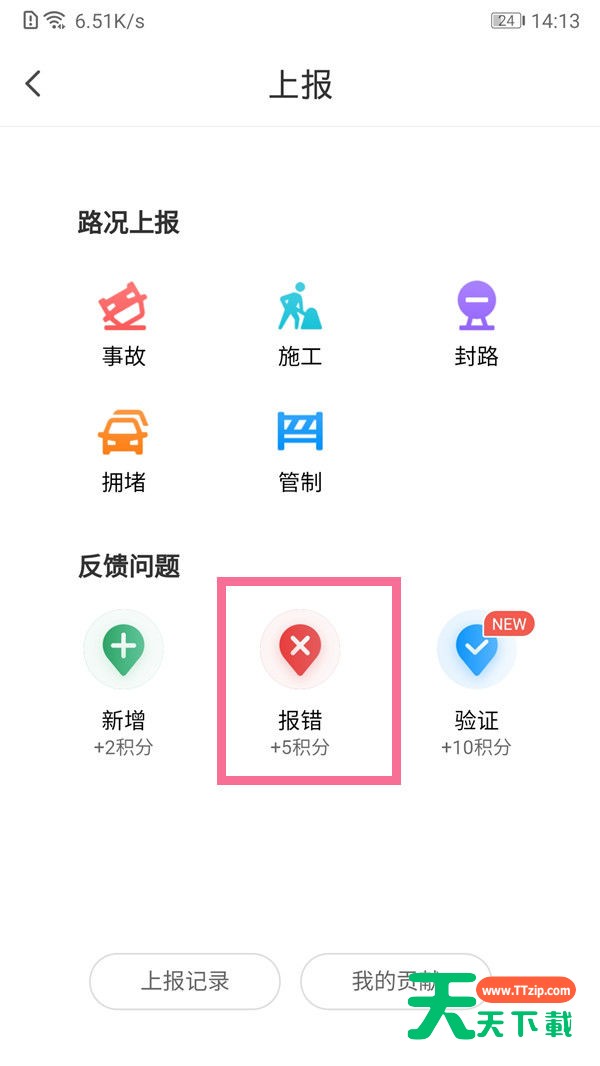Open the 我的贡献 contributions button

click(380, 981)
